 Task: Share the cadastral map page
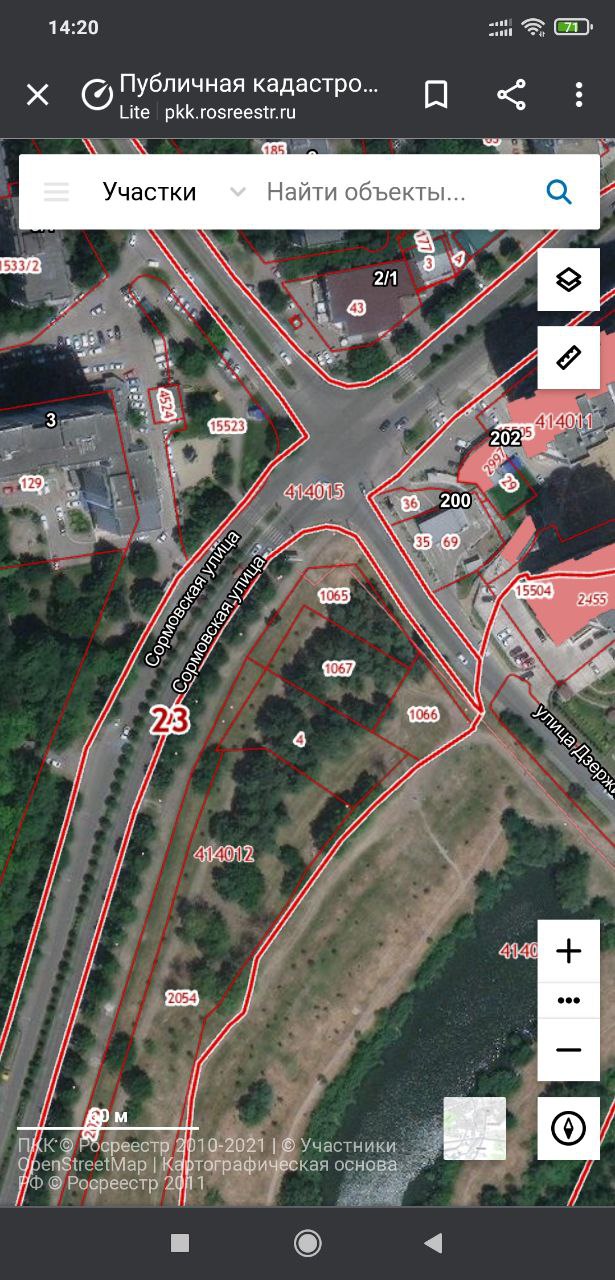click(511, 95)
